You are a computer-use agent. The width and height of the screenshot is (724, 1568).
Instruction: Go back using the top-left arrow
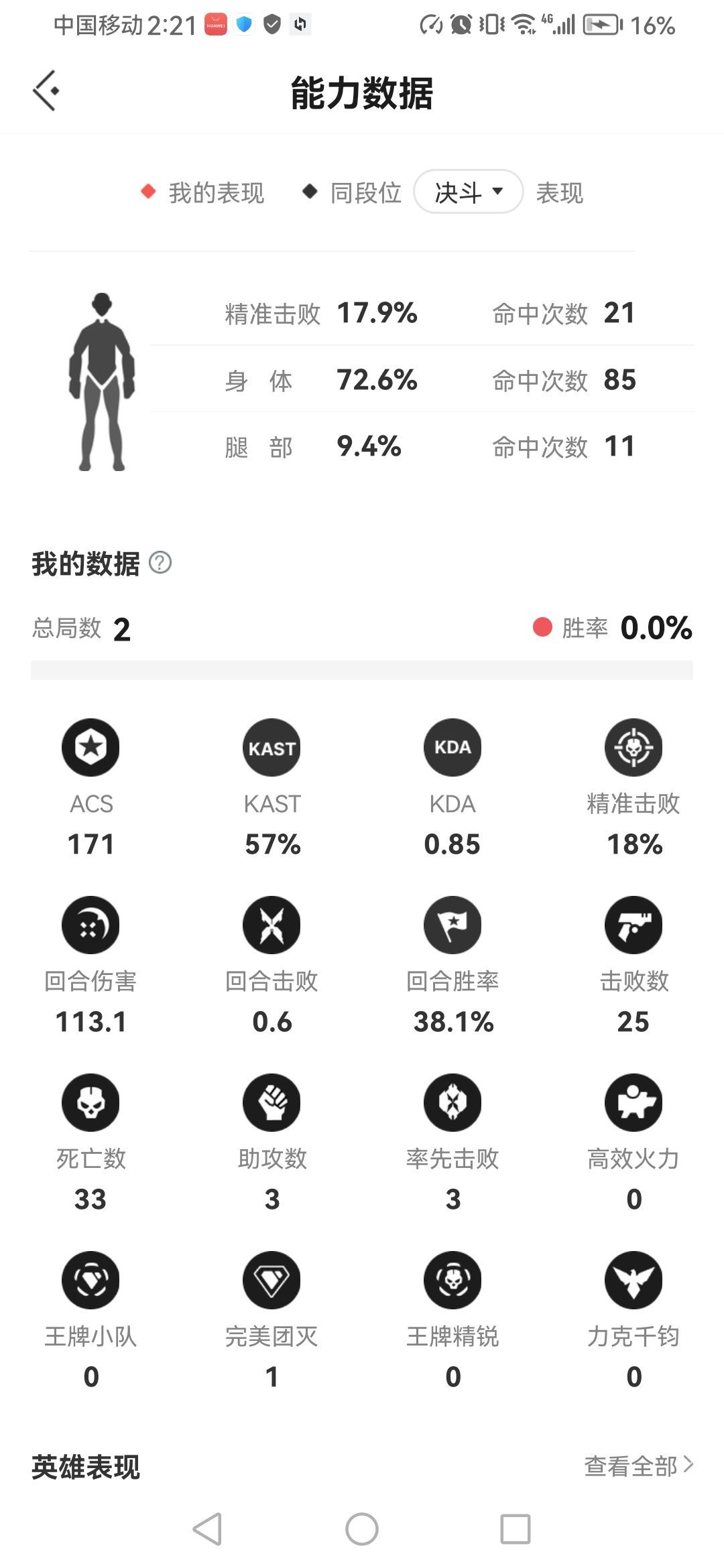point(46,91)
